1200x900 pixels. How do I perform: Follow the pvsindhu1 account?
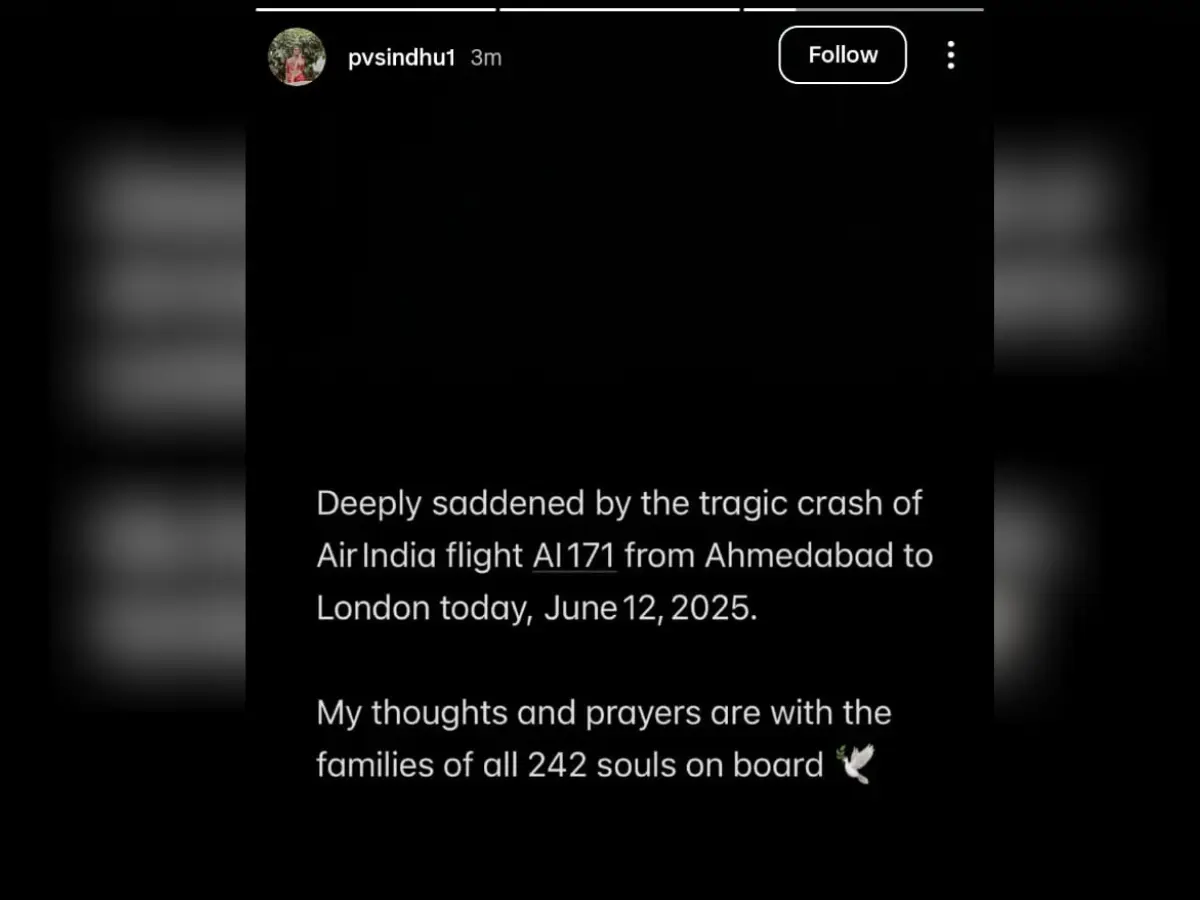click(842, 55)
